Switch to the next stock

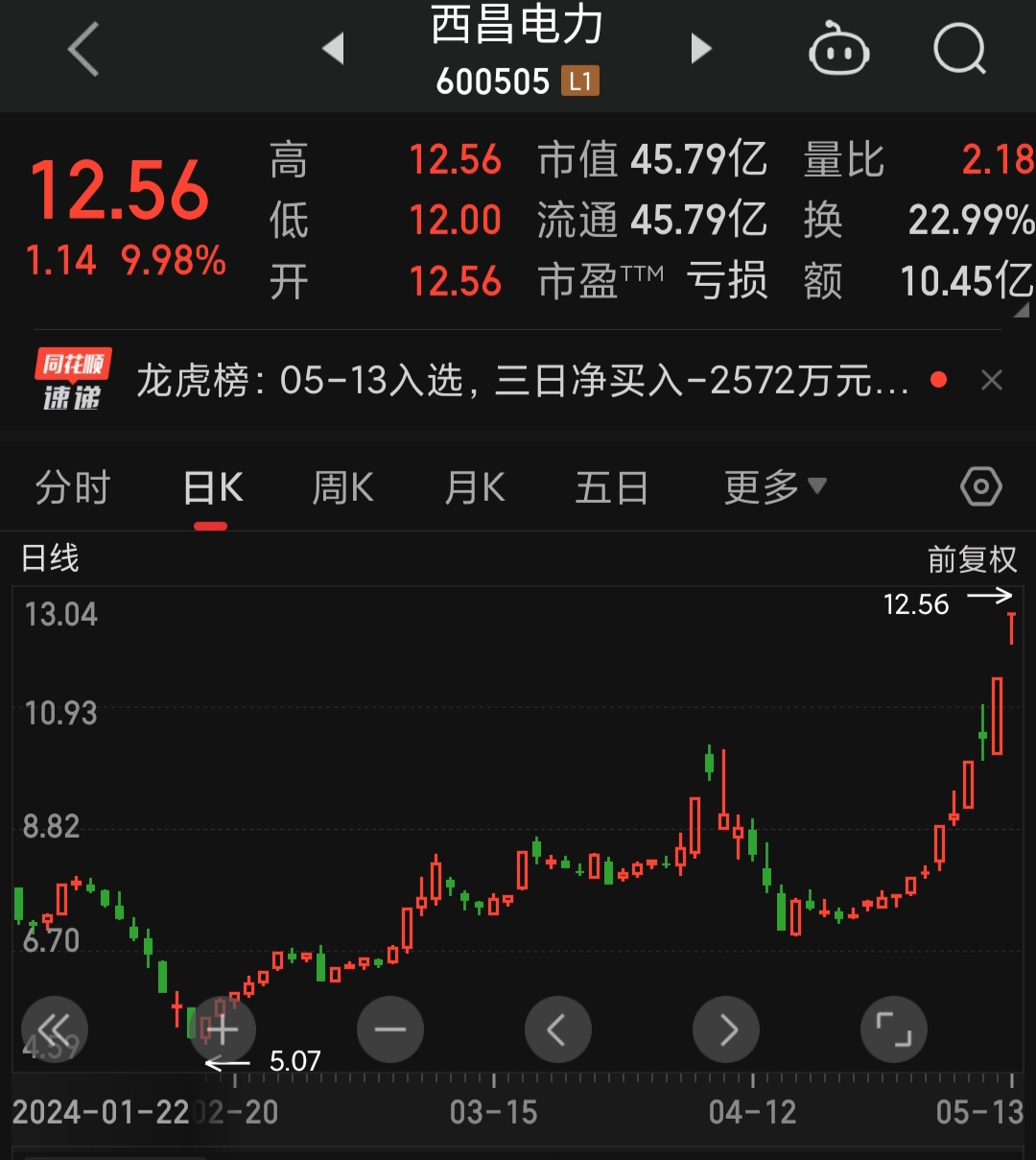[x=701, y=49]
